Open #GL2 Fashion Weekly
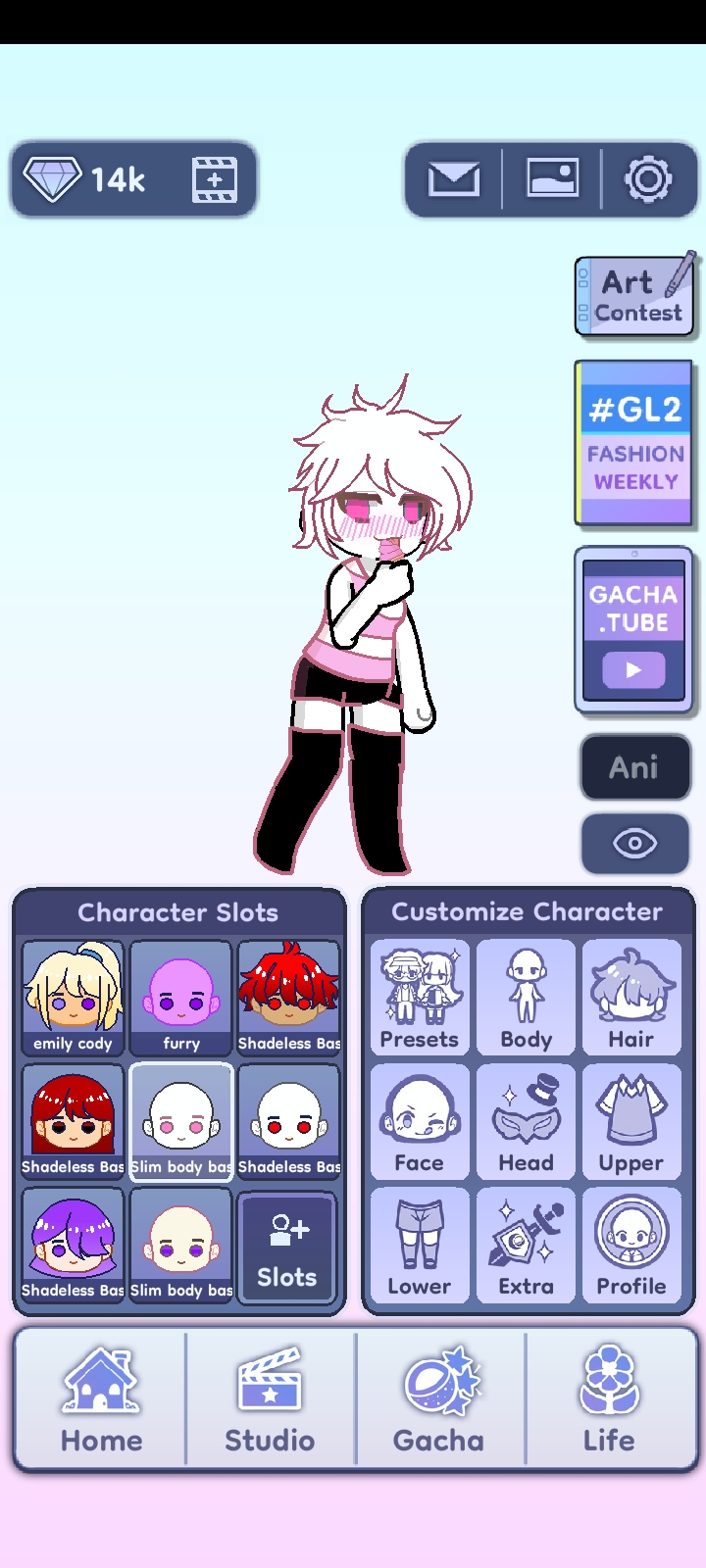Image resolution: width=706 pixels, height=1568 pixels. coord(634,443)
